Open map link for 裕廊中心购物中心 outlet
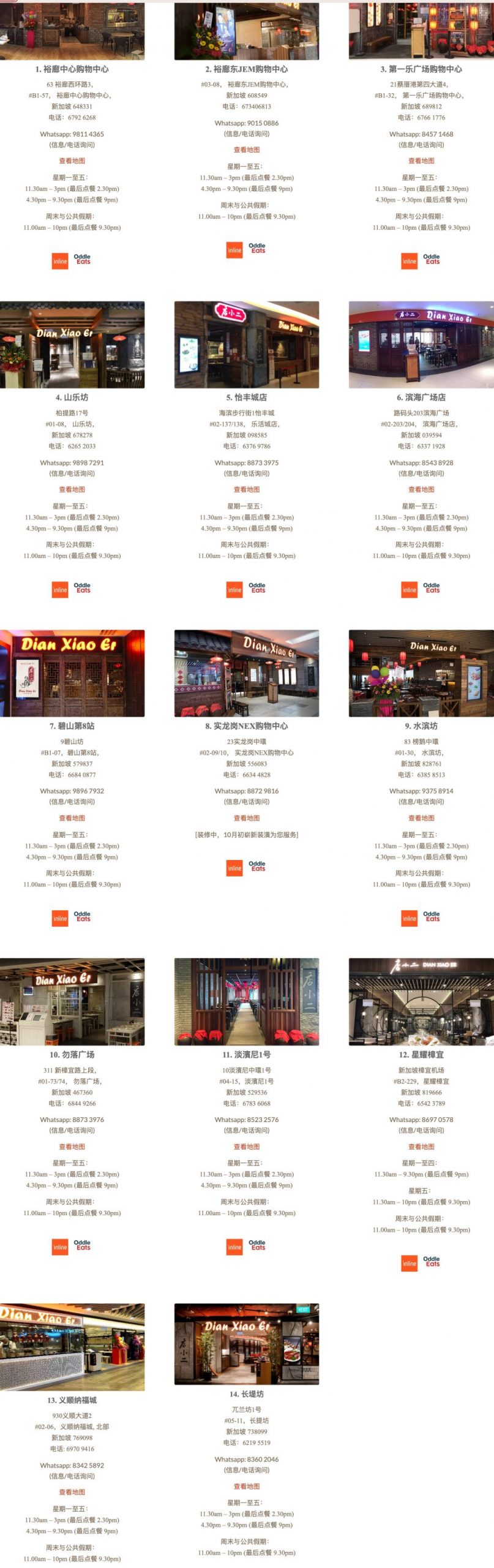Image resolution: width=494 pixels, height=1568 pixels. tap(72, 160)
